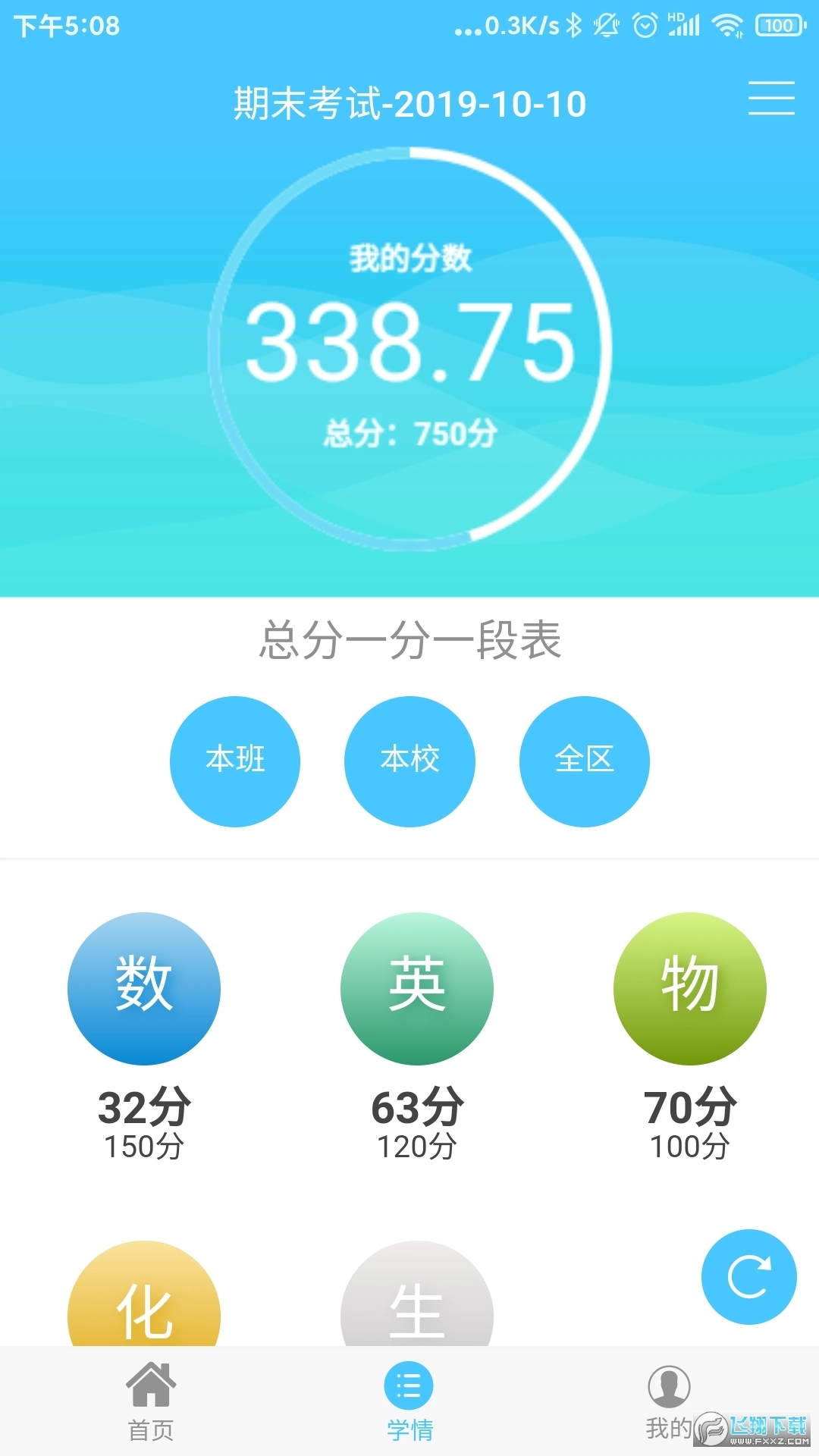Select the 本班 scope option

point(235,761)
